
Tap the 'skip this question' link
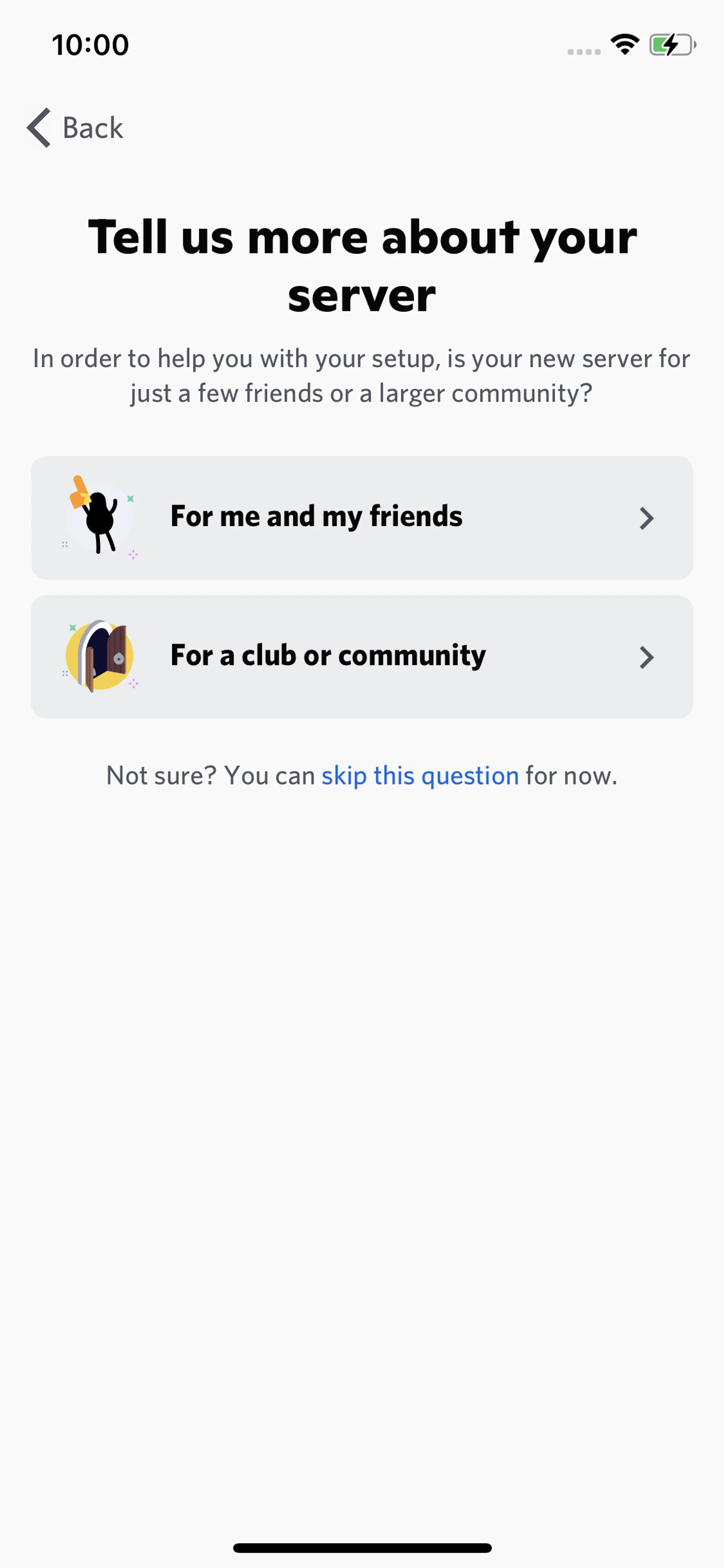point(420,776)
